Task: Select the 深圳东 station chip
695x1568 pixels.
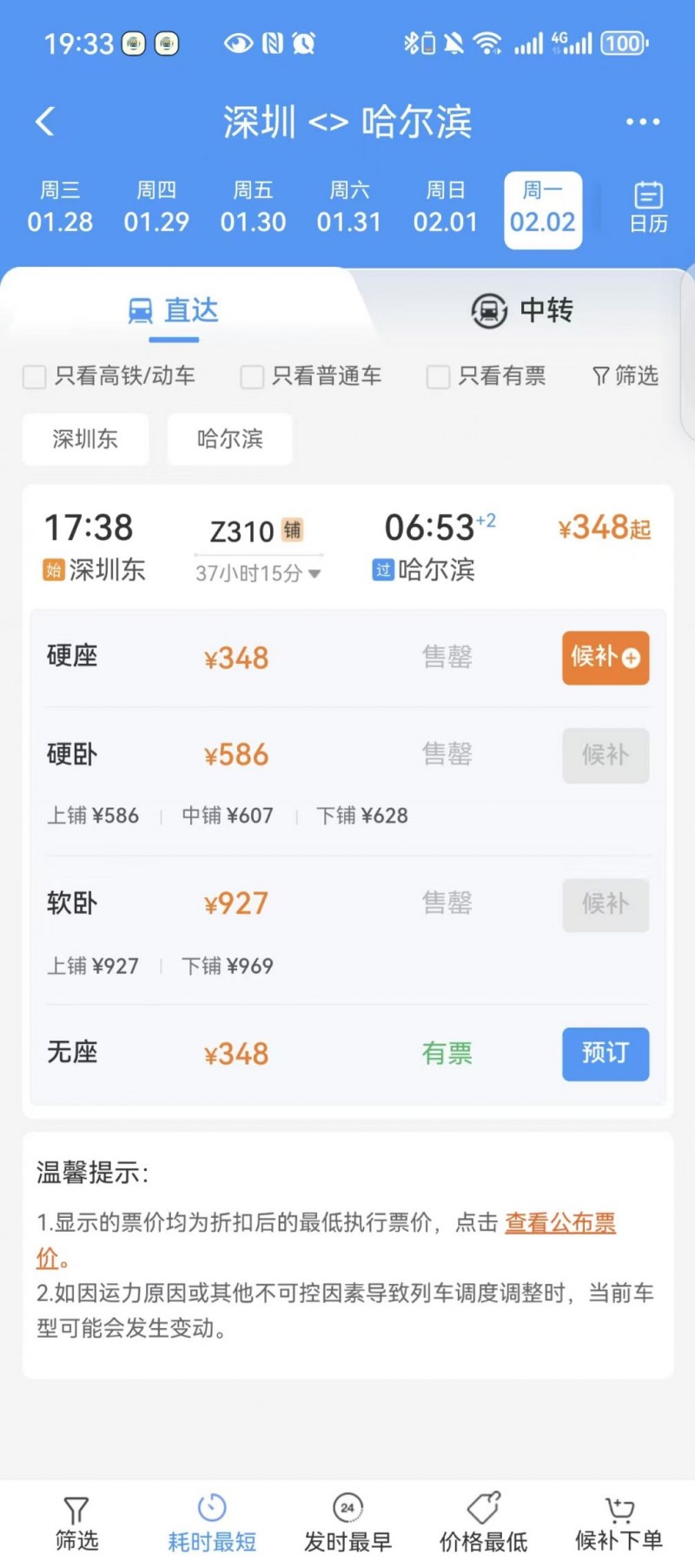Action: 85,440
